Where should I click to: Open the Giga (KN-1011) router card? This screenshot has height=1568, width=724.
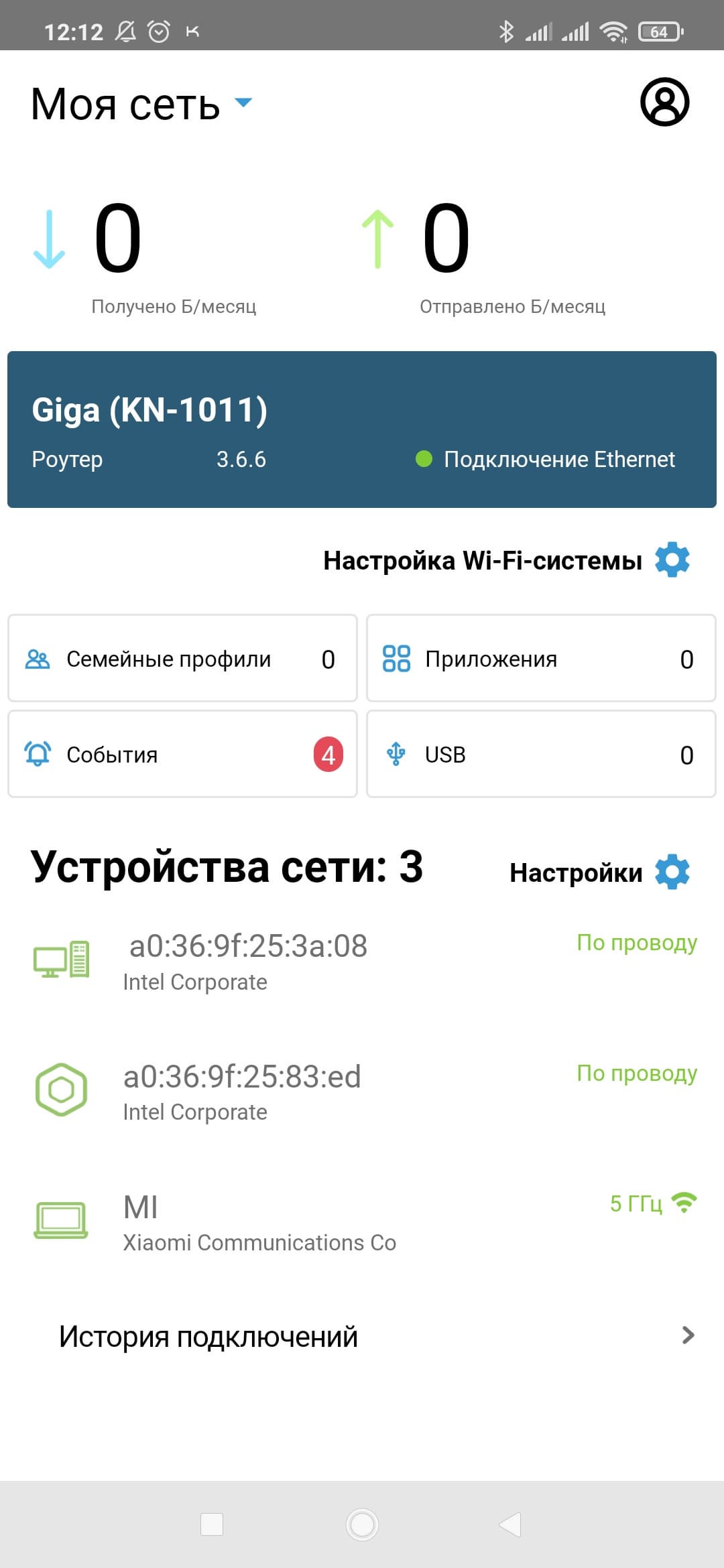point(362,430)
